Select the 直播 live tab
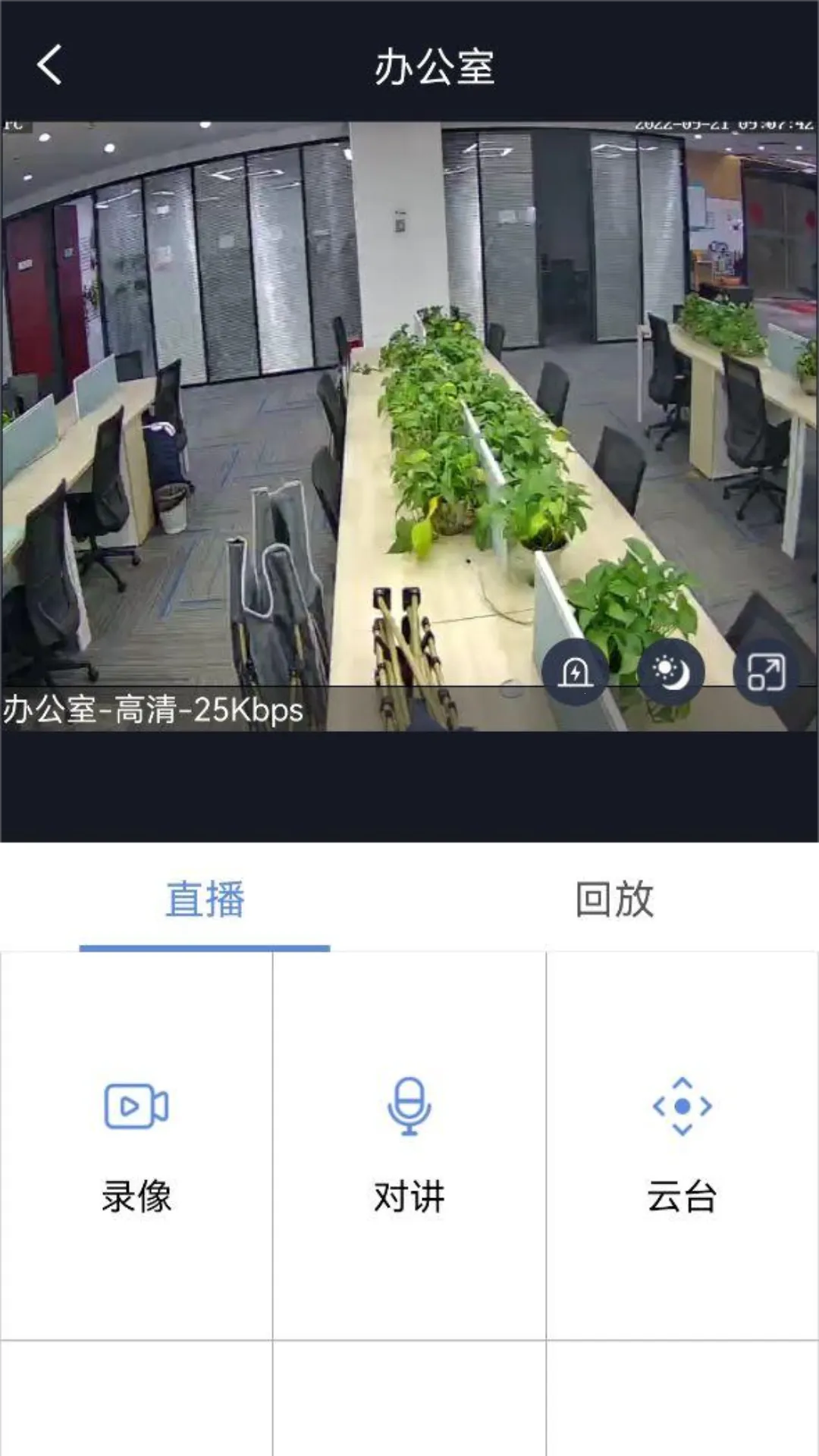 205,900
